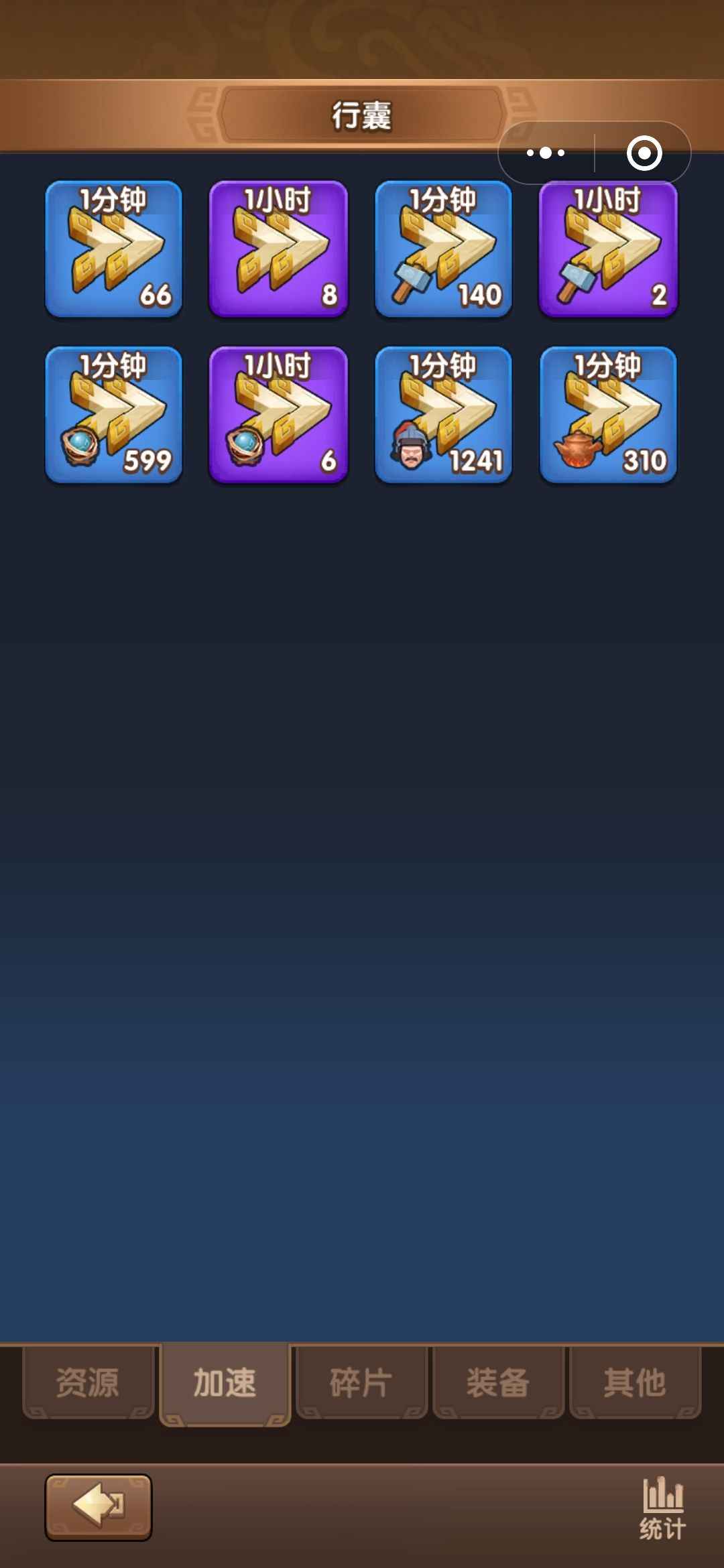Switch to the 其他 tab
724x1568 pixels.
tap(634, 1383)
